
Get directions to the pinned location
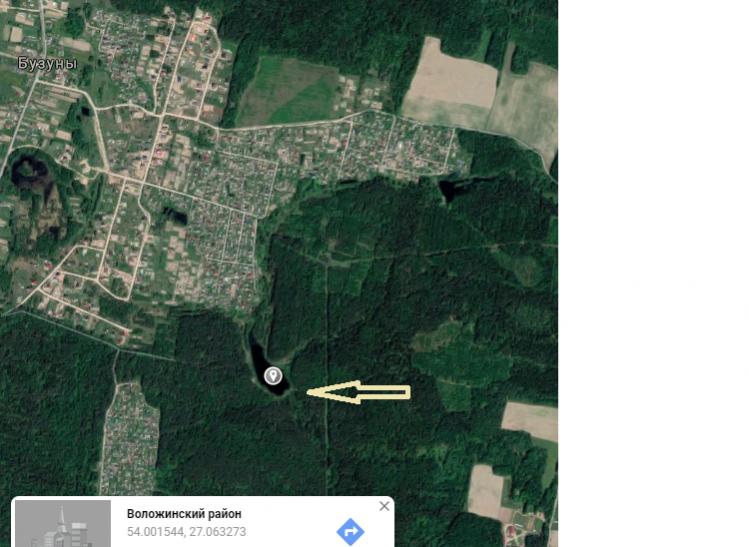350,531
